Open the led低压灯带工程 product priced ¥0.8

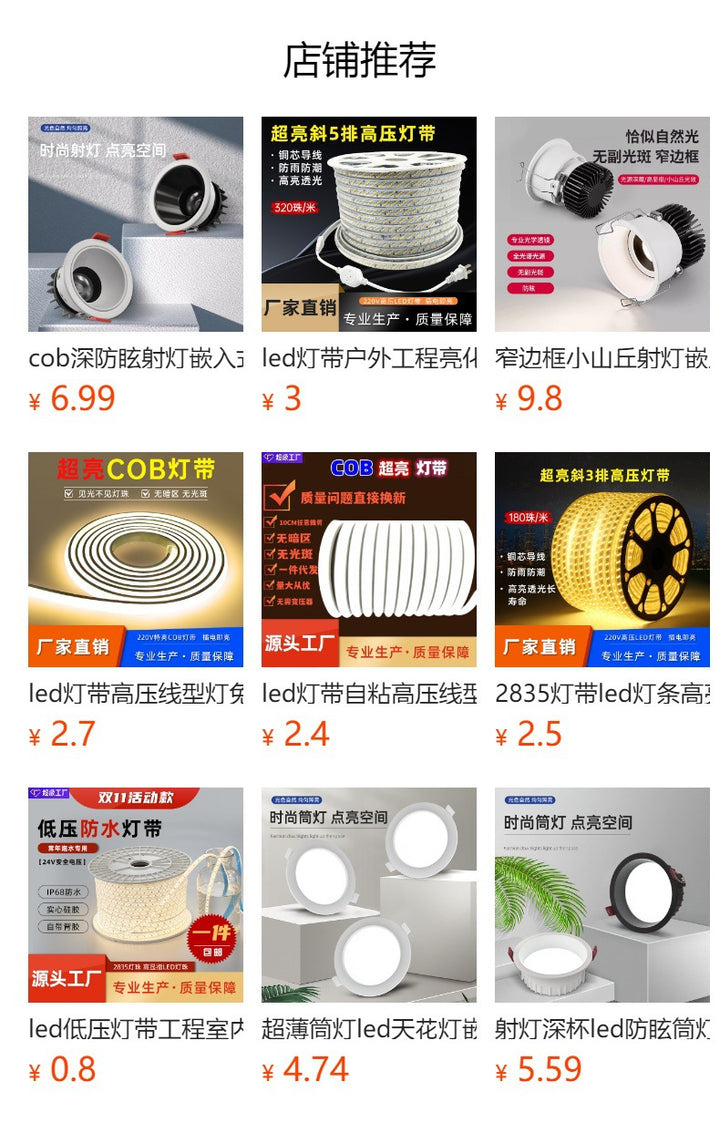pyautogui.click(x=135, y=894)
